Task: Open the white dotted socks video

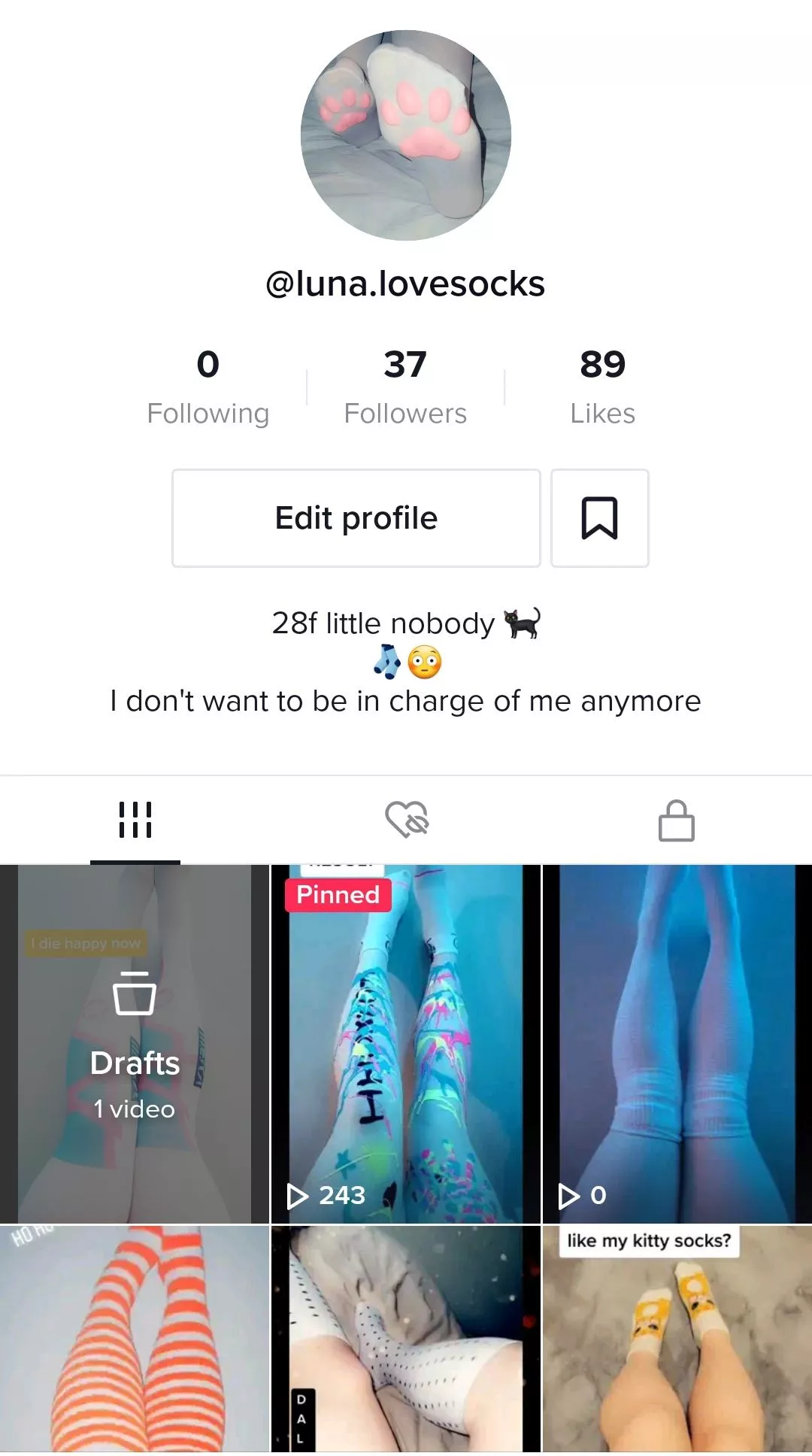Action: pos(405,1339)
